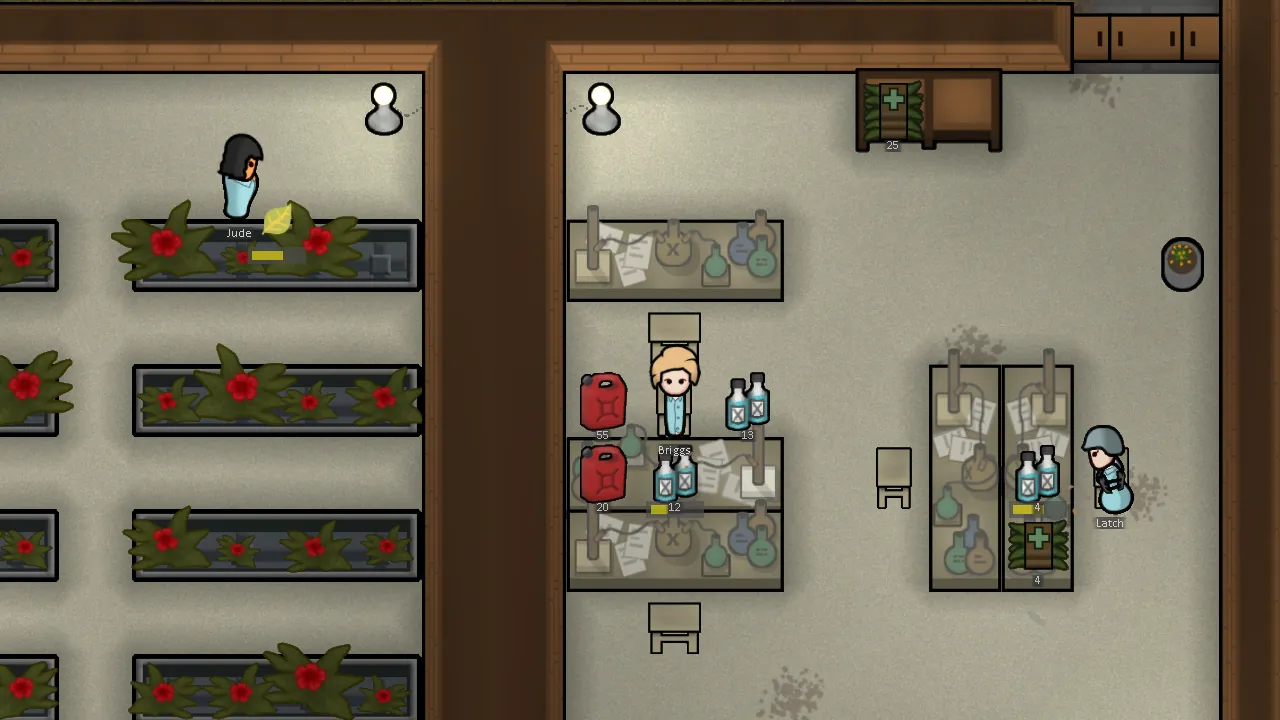Viewport: 1280px width, 720px height.
Task: Select the herbal medicine stack near Latch
Action: pyautogui.click(x=1038, y=546)
